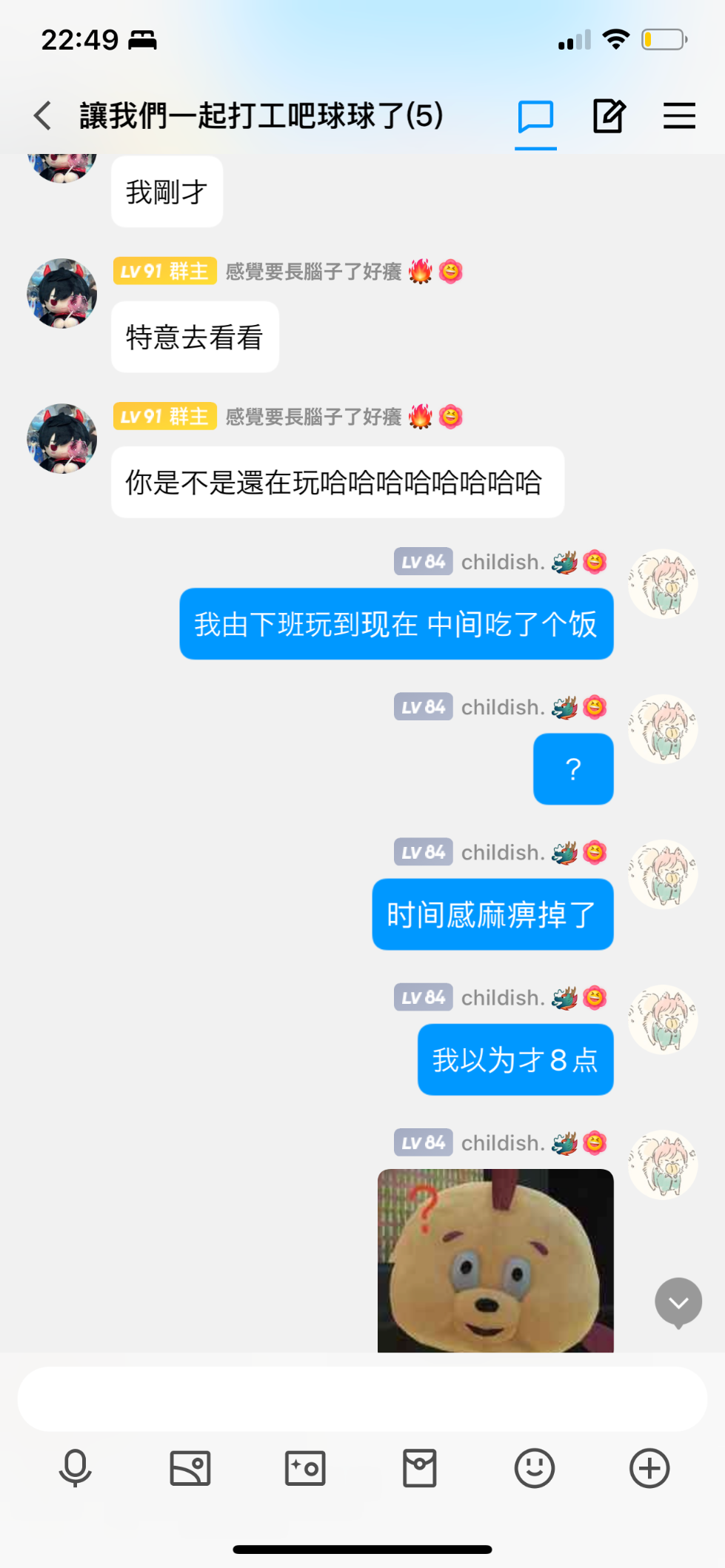
Task: Jump to latest messages with down arrow
Action: [678, 1302]
